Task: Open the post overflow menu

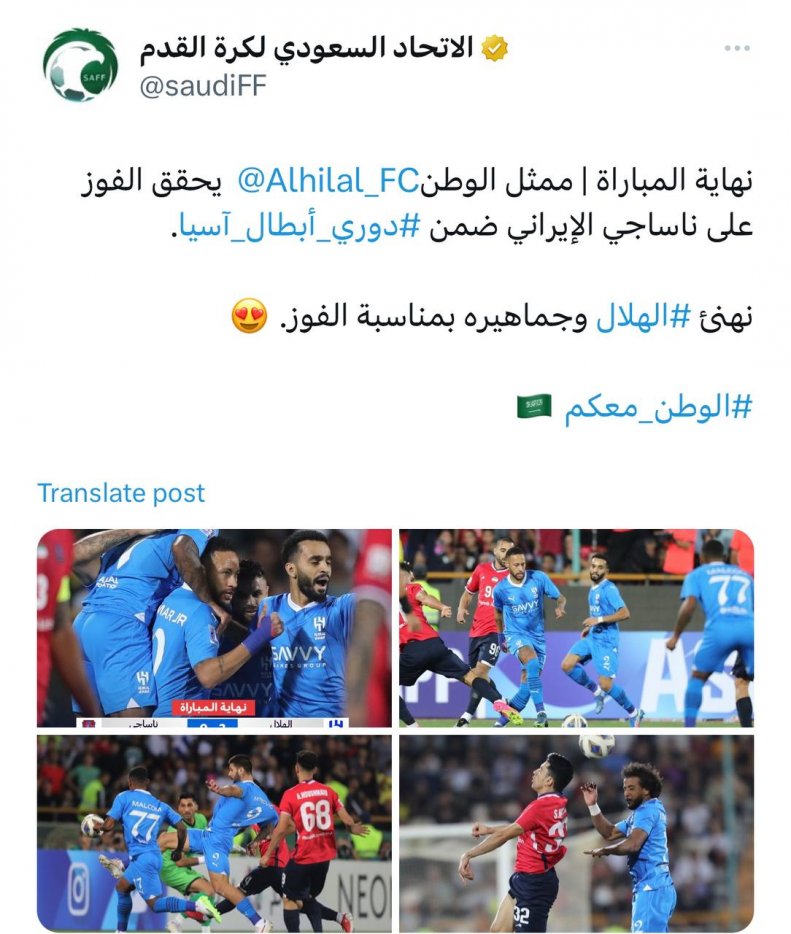Action: pyautogui.click(x=737, y=49)
